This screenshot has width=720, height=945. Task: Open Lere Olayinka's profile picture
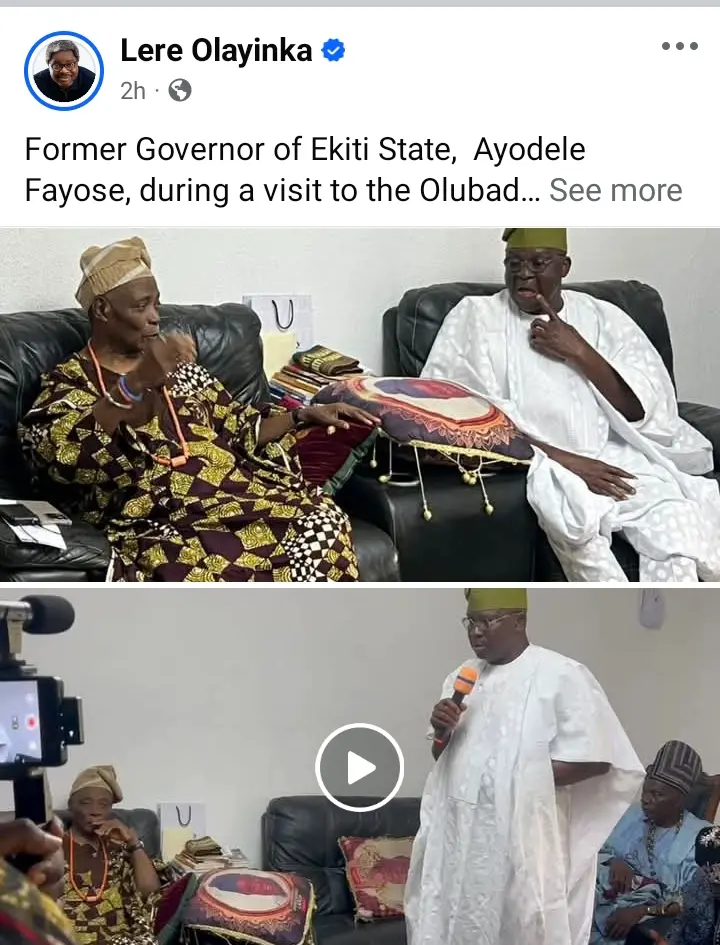pyautogui.click(x=64, y=70)
